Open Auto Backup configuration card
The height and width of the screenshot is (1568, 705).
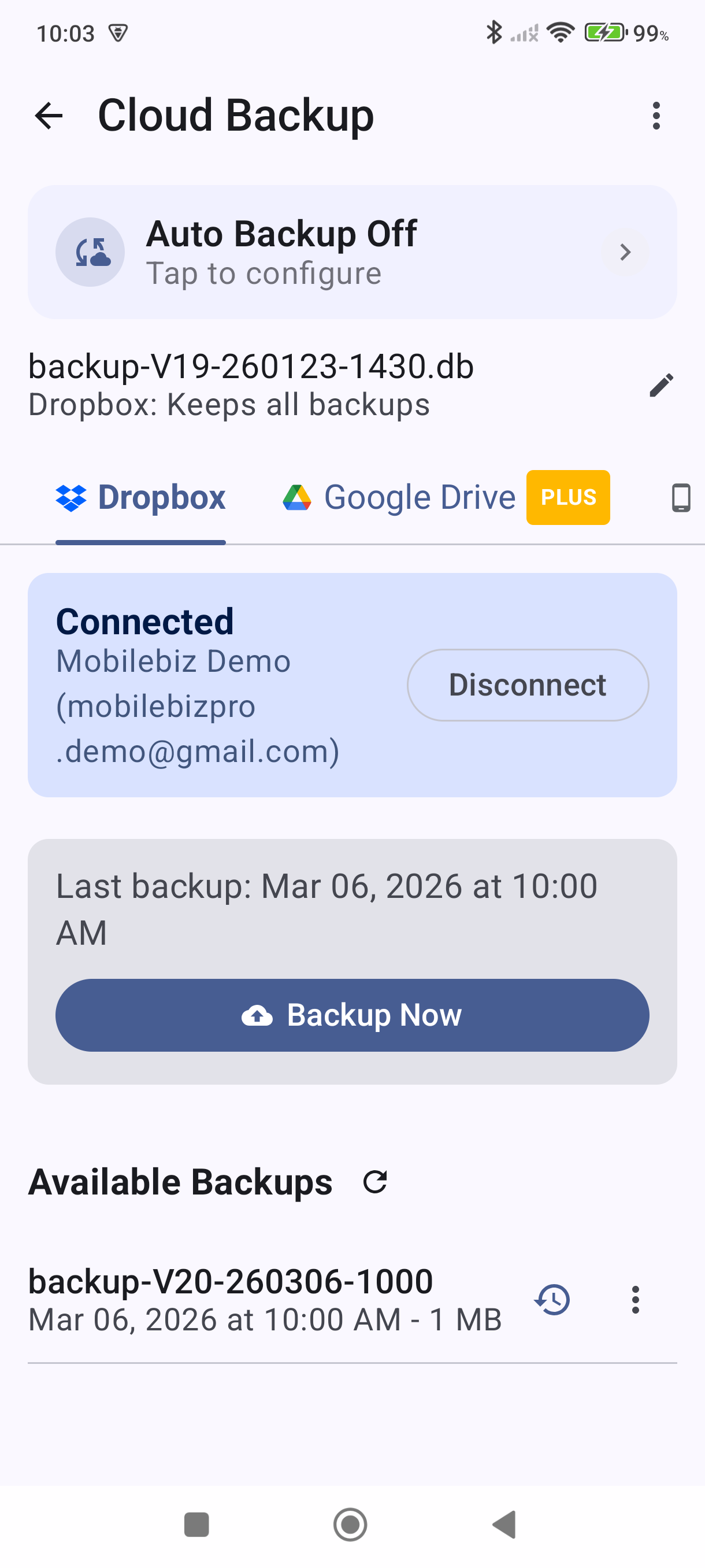(x=351, y=252)
